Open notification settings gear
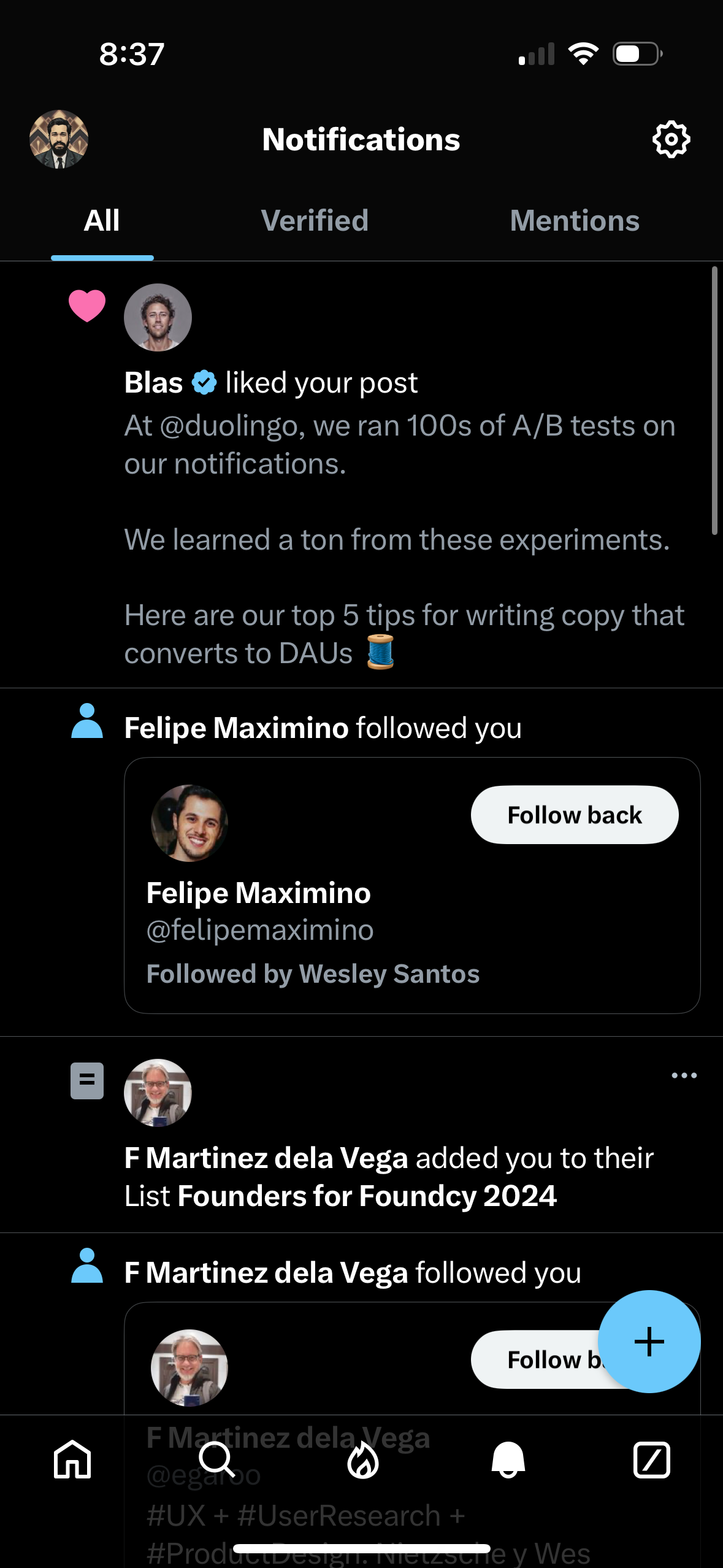723x1568 pixels. (x=671, y=138)
